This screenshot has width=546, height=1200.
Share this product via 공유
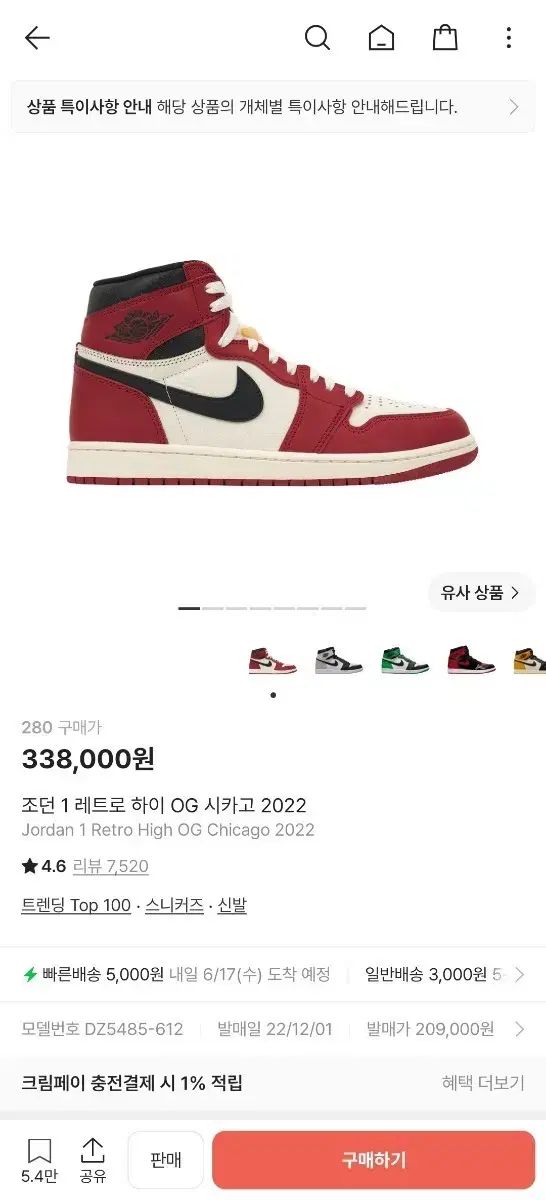point(93,1160)
